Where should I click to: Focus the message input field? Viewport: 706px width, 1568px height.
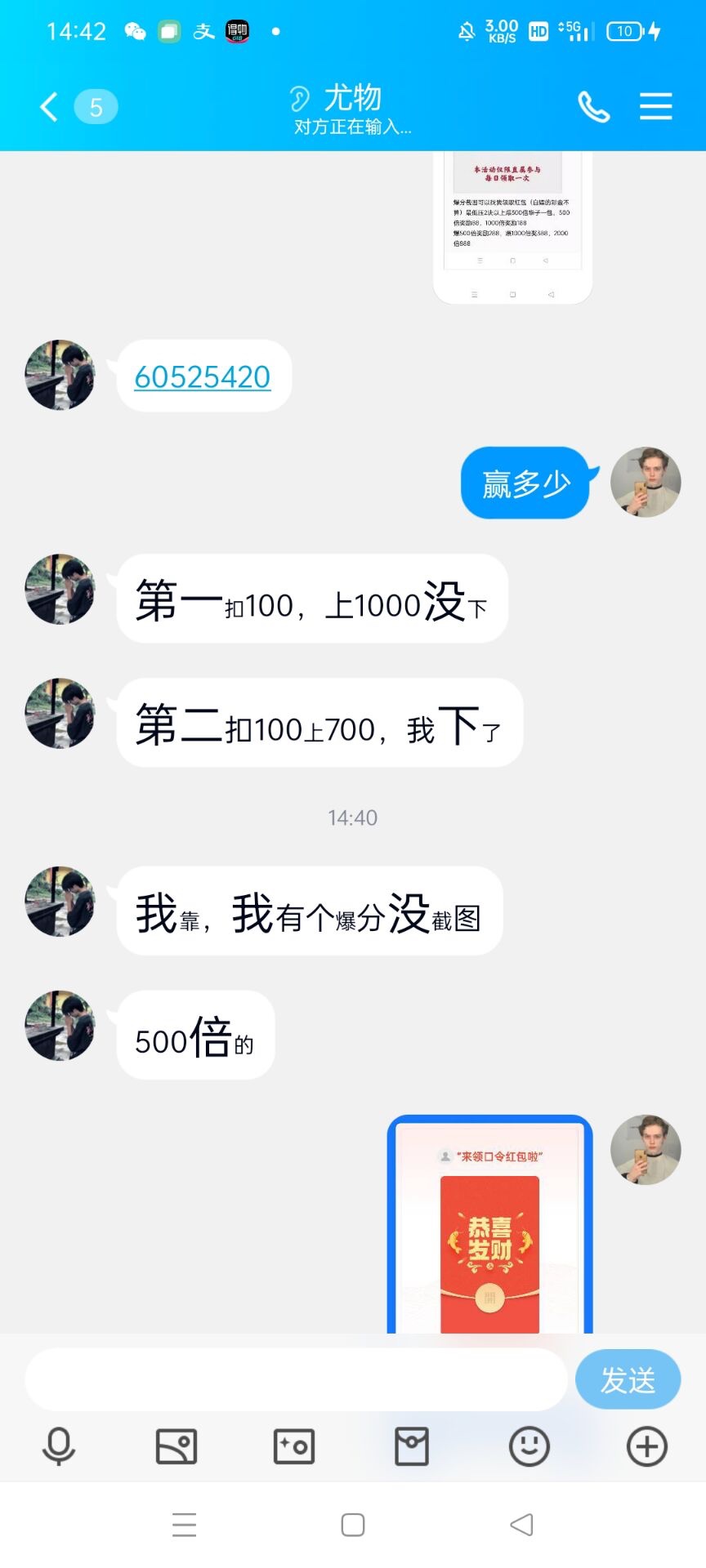point(296,1379)
